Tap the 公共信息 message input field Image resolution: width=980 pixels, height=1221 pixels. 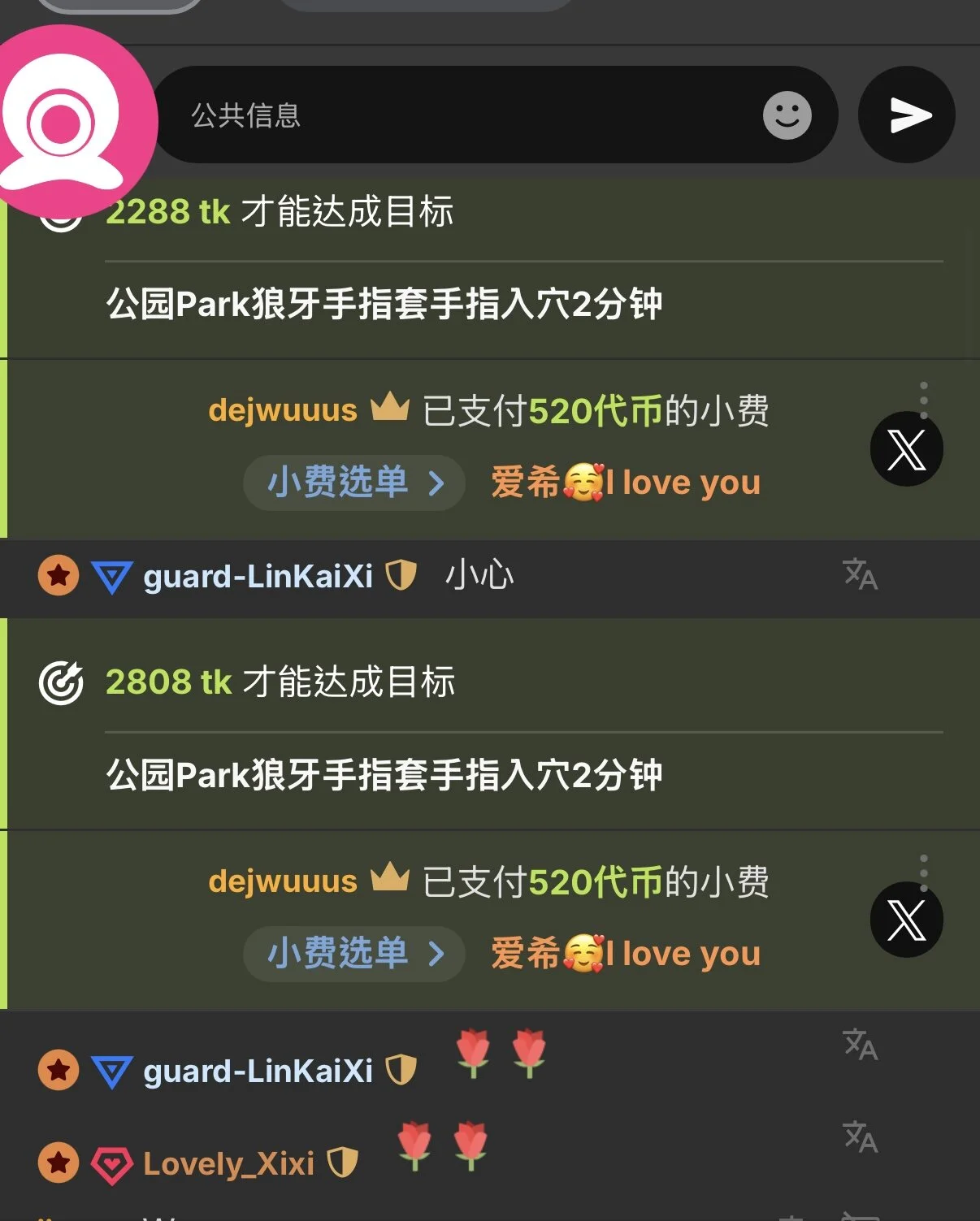click(455, 115)
